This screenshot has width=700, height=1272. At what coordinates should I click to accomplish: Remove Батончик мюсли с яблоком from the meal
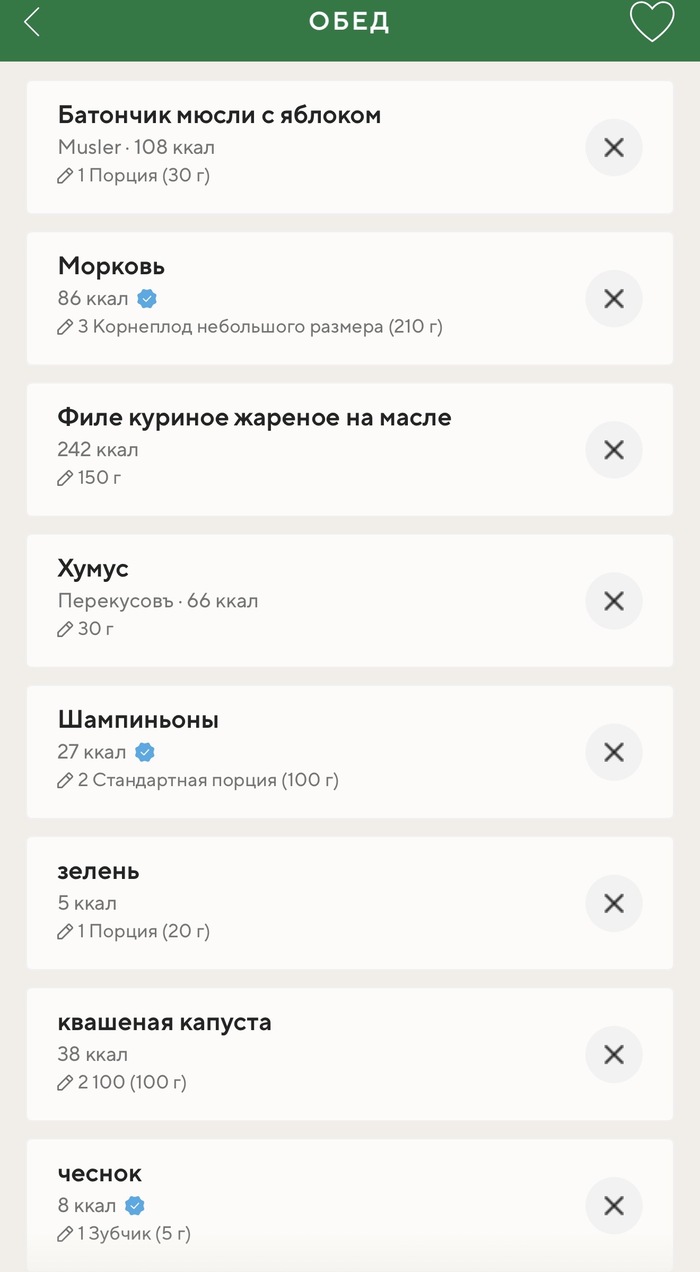click(614, 148)
